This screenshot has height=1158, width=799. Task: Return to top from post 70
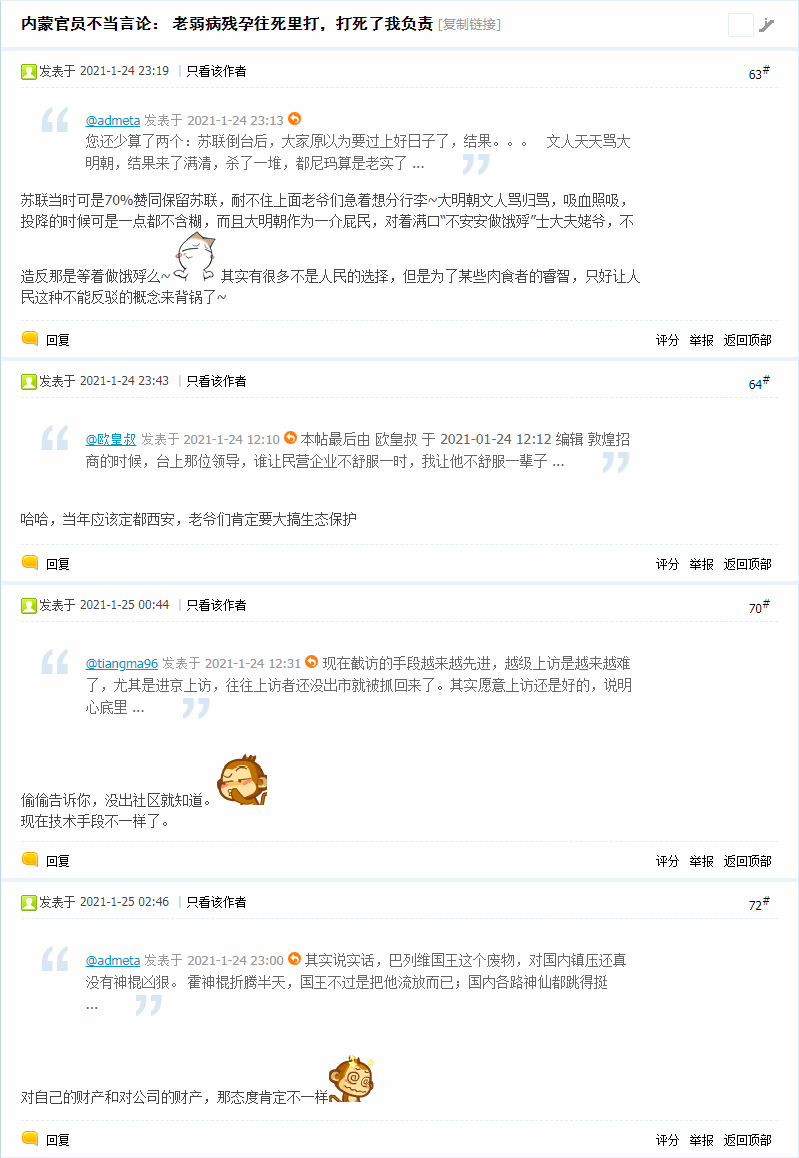747,861
